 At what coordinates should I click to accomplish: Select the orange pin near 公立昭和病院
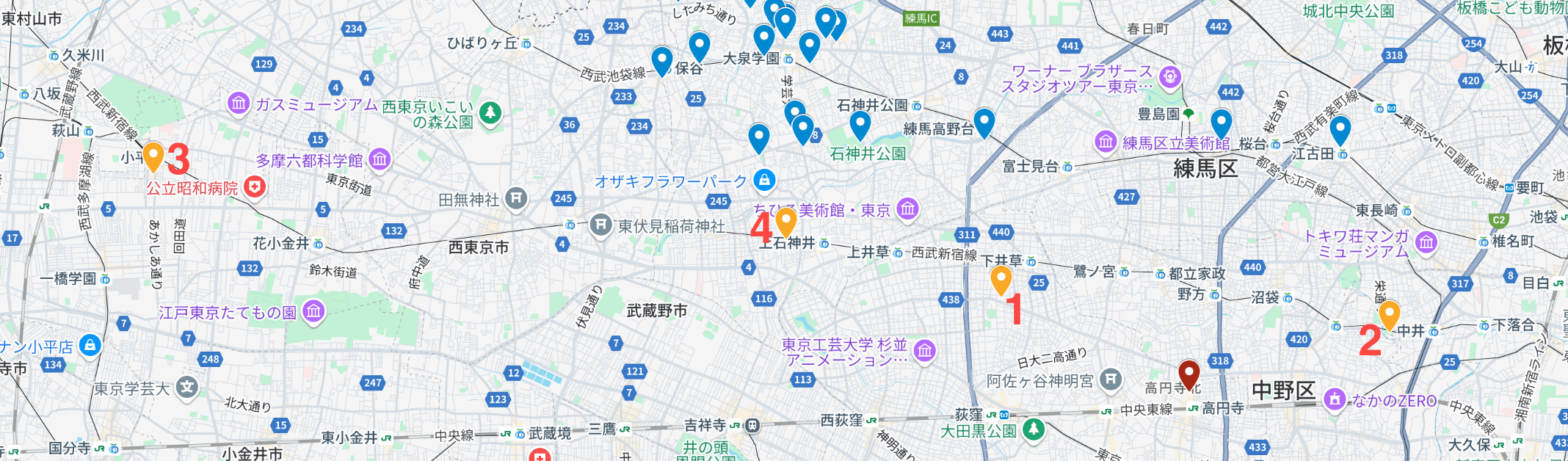[x=153, y=155]
